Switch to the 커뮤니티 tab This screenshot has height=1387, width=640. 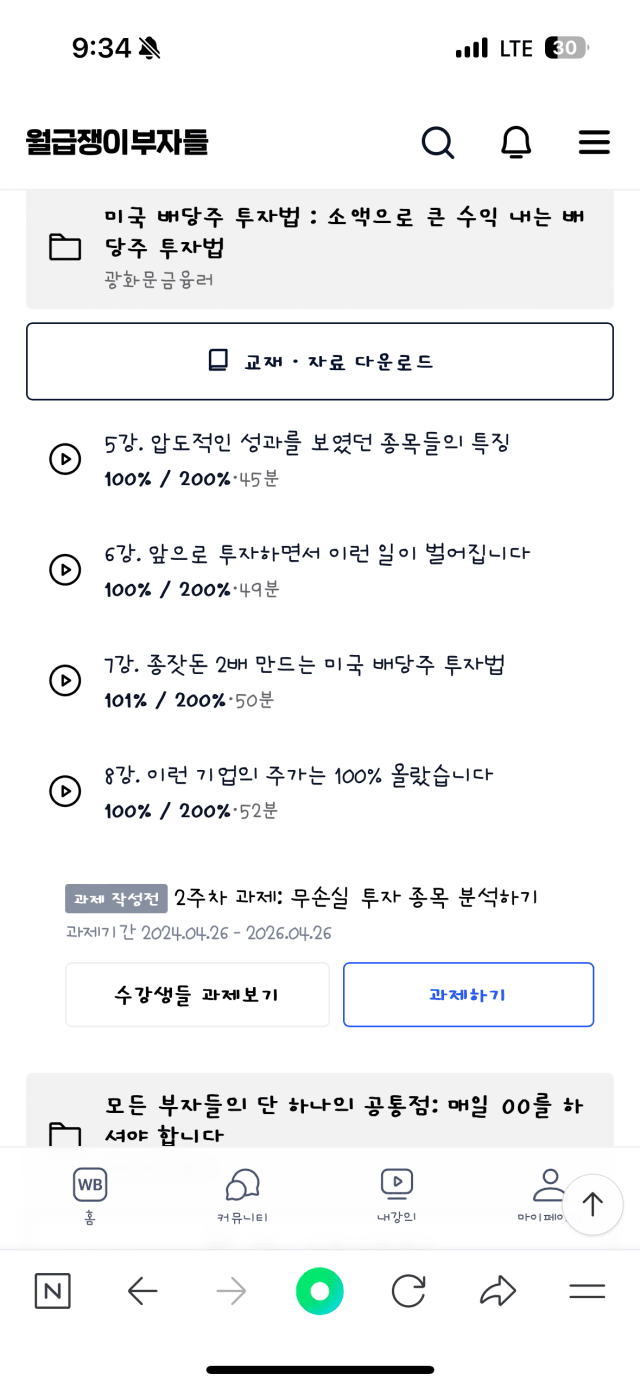tap(242, 1196)
